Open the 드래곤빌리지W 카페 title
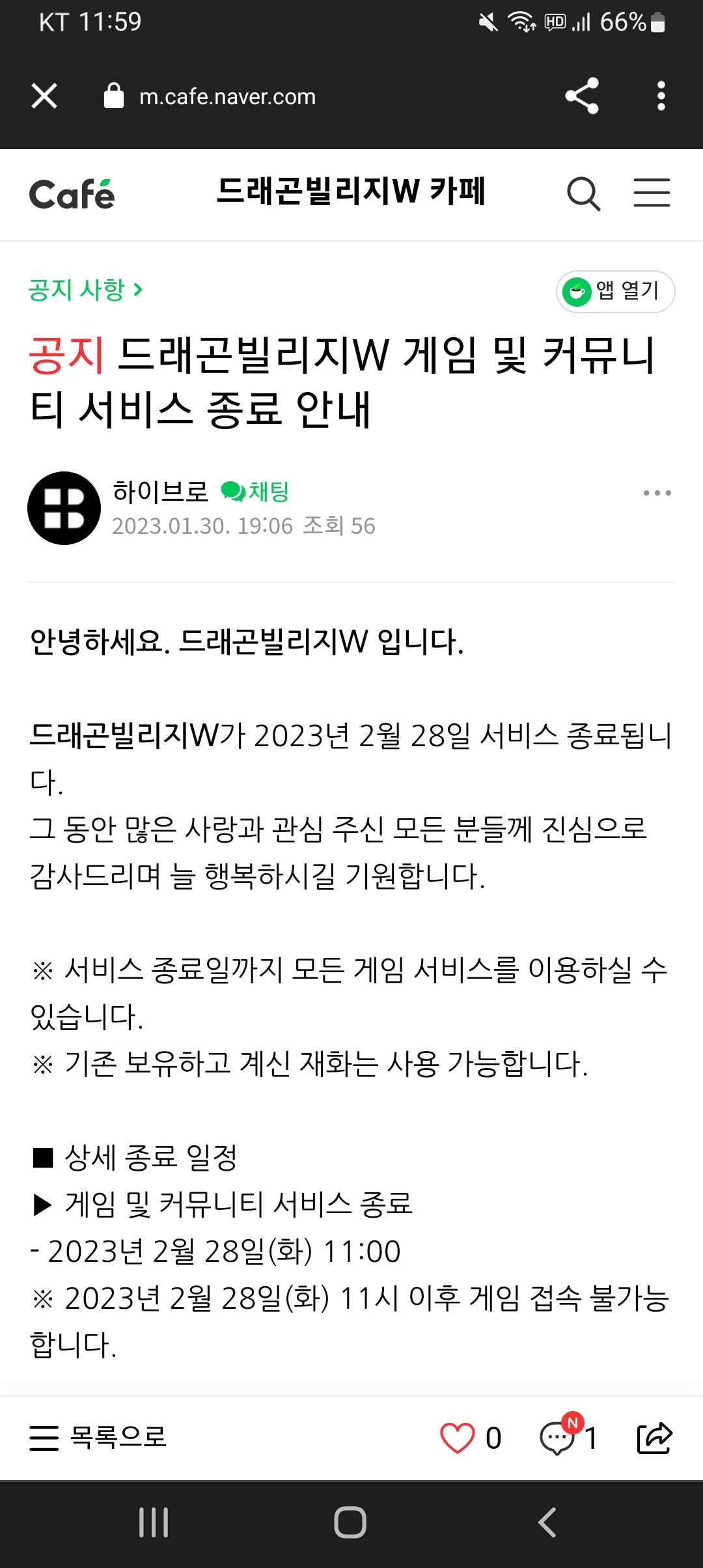This screenshot has width=703, height=1568. point(351,191)
